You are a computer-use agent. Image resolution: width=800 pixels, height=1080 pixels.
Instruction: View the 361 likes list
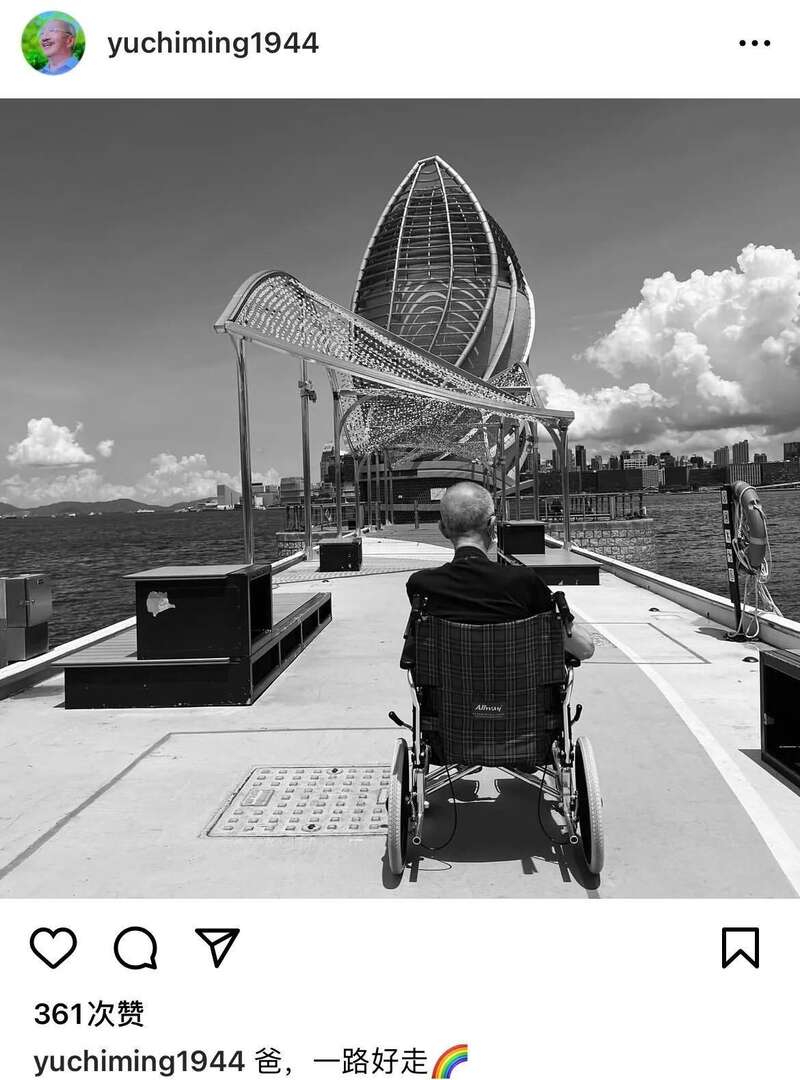click(89, 1013)
